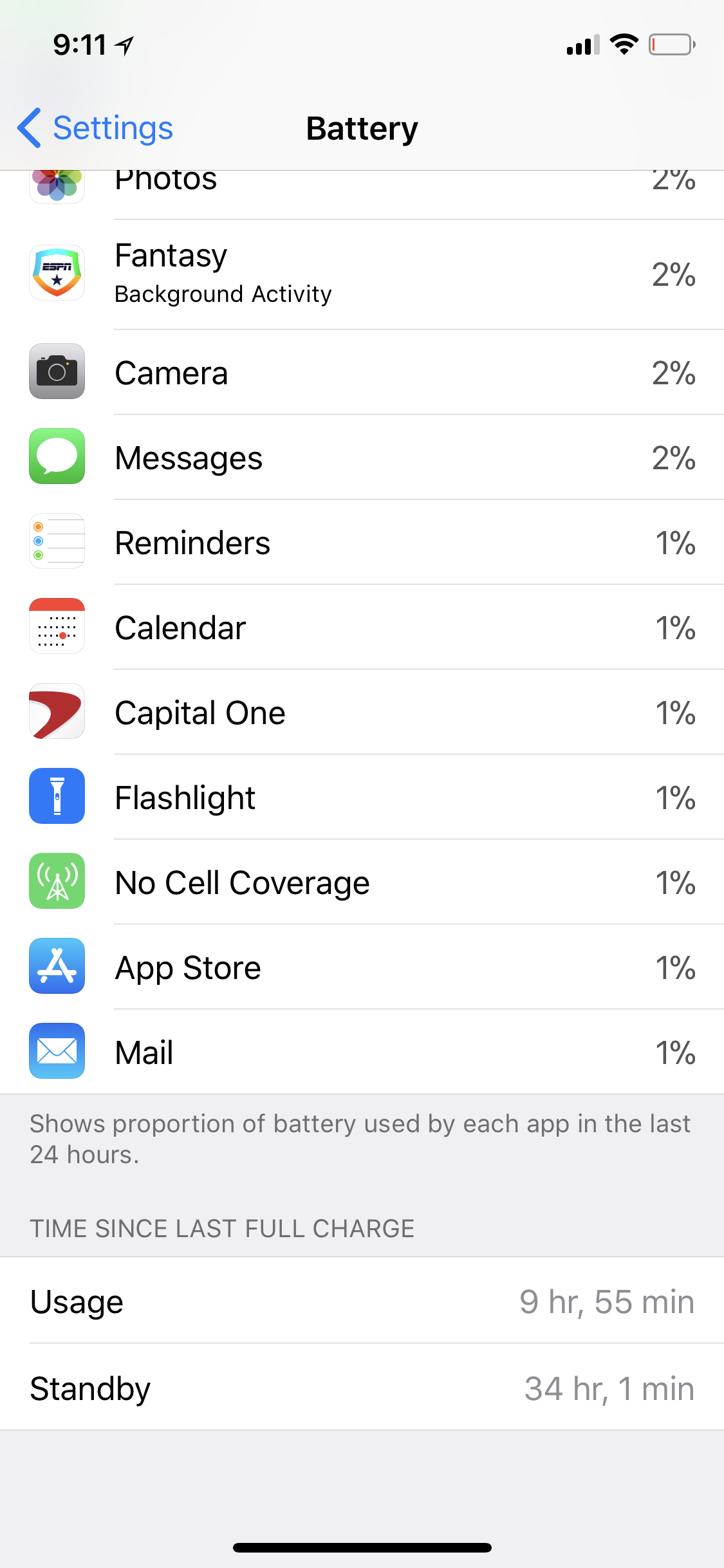Select the Flashlight row
The height and width of the screenshot is (1568, 724).
(x=362, y=797)
